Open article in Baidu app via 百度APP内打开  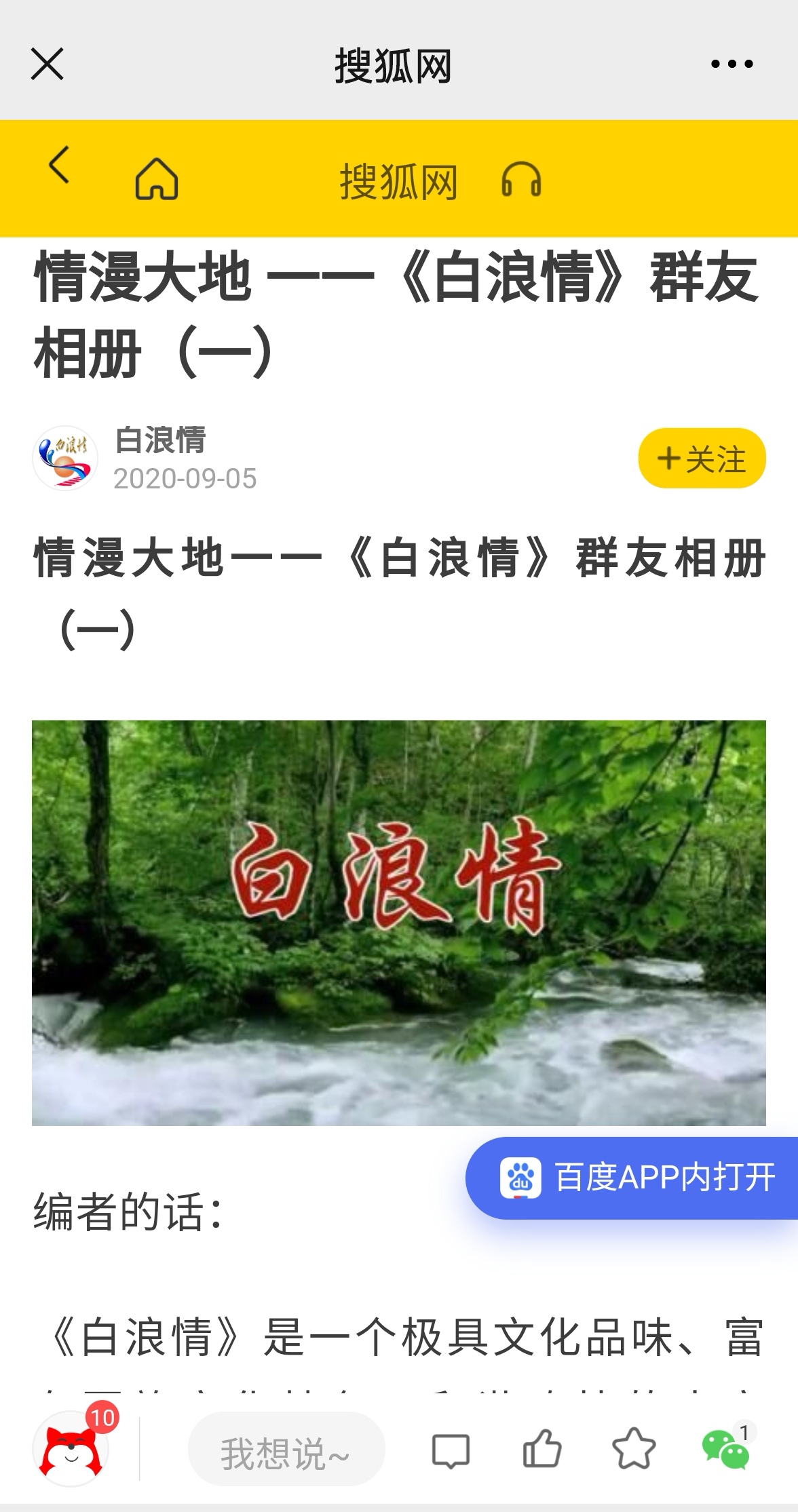pyautogui.click(x=636, y=1178)
